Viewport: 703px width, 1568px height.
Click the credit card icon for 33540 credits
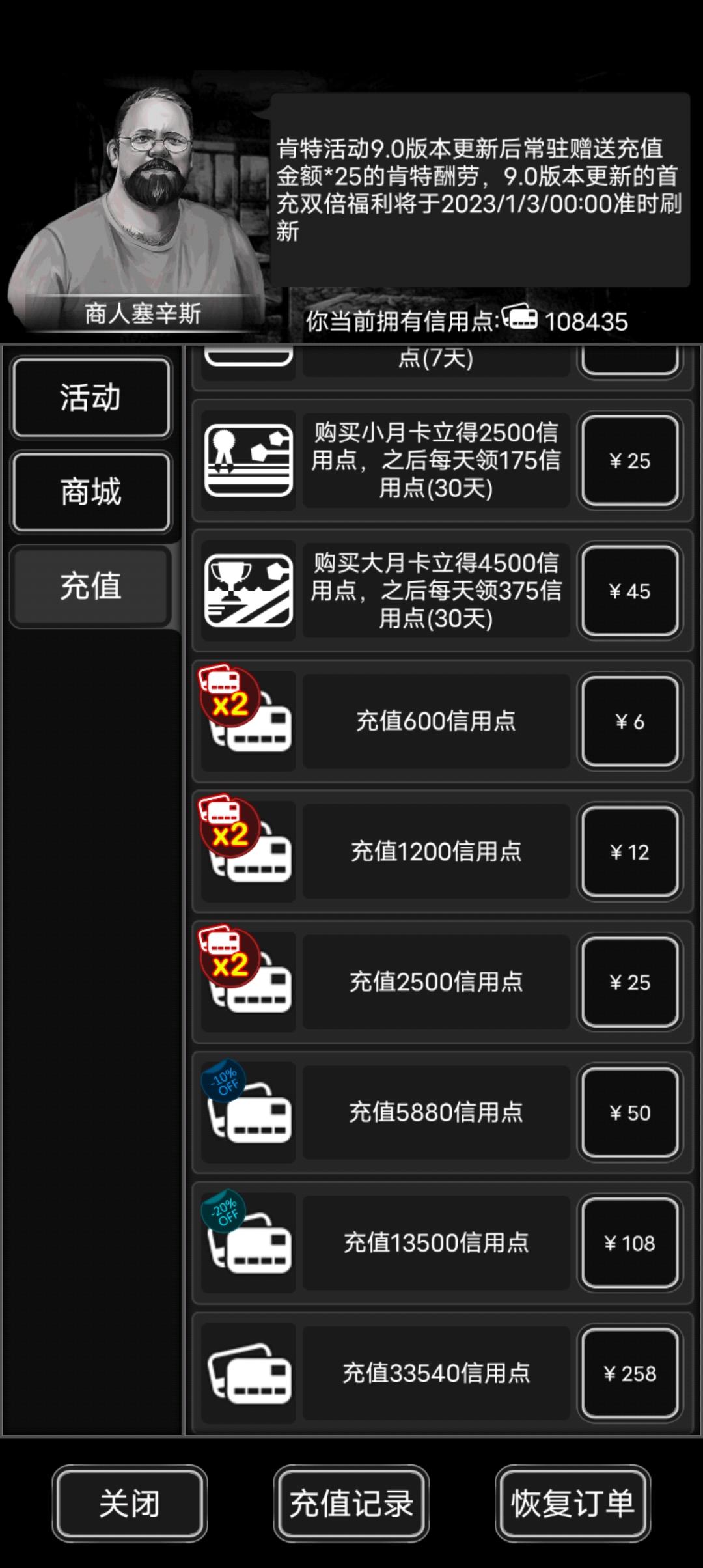pyautogui.click(x=248, y=1374)
